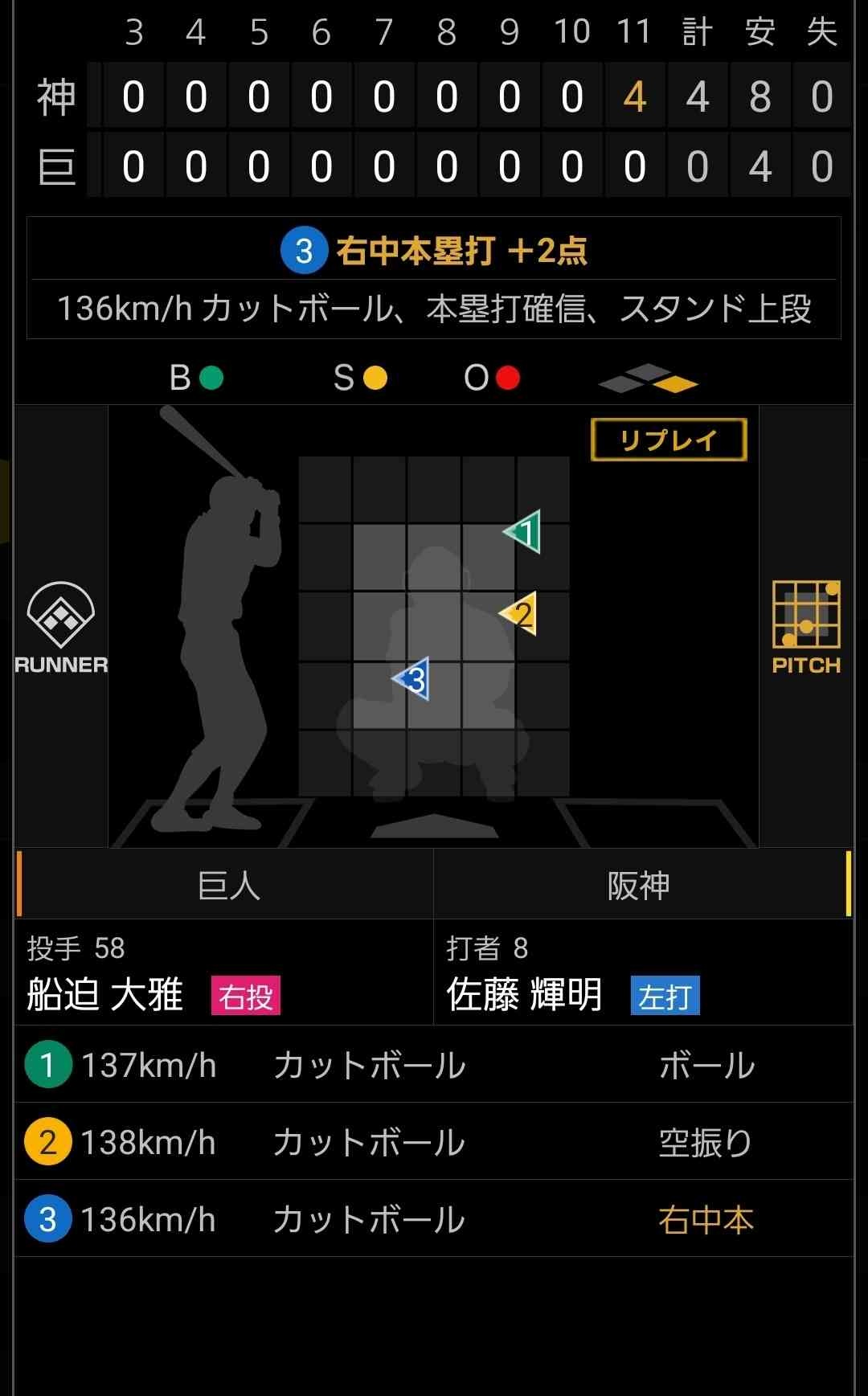Open the PITCH chart view
The width and height of the screenshot is (868, 1396).
click(x=806, y=627)
